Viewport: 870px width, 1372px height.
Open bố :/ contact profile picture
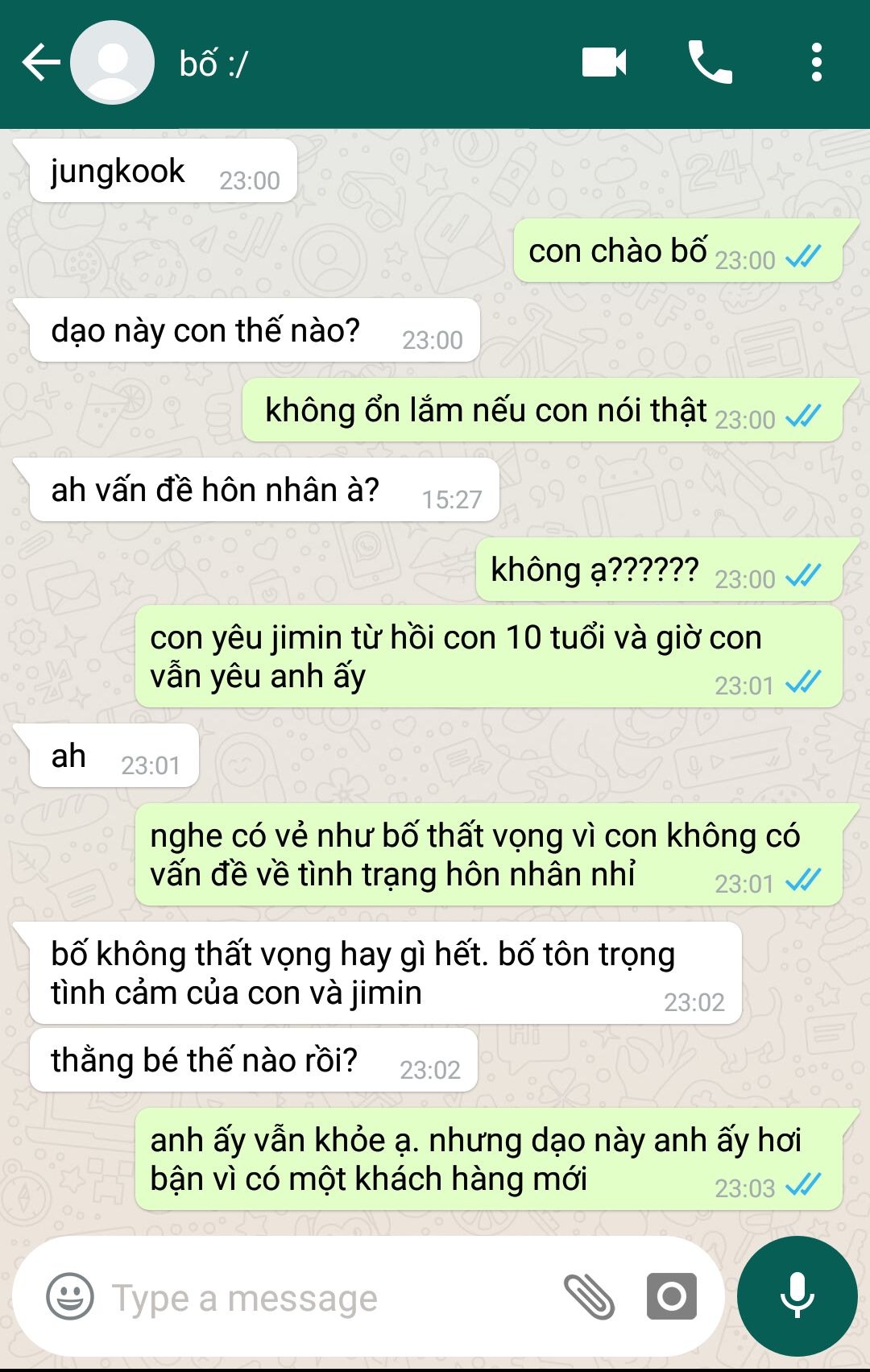coord(113,63)
